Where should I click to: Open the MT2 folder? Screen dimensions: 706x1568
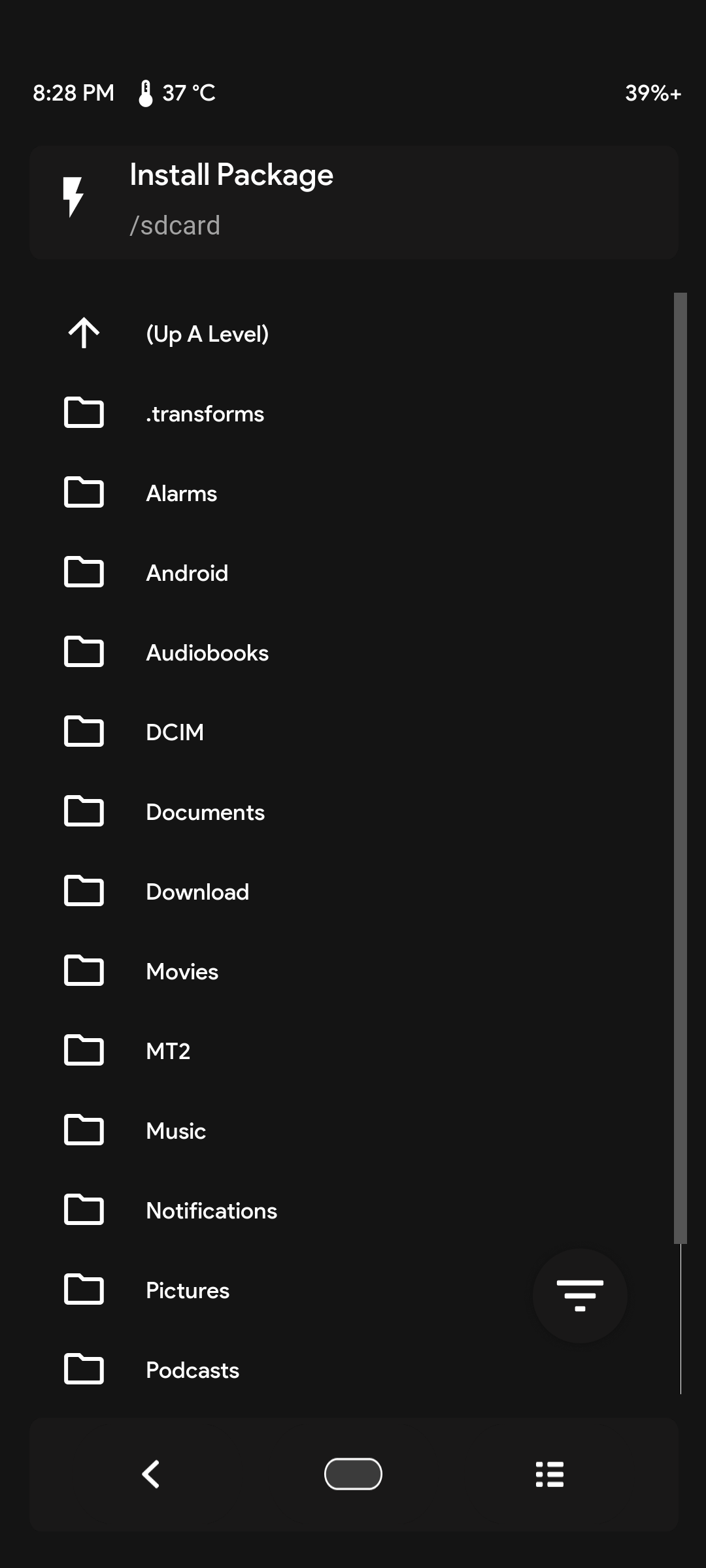[x=353, y=1051]
